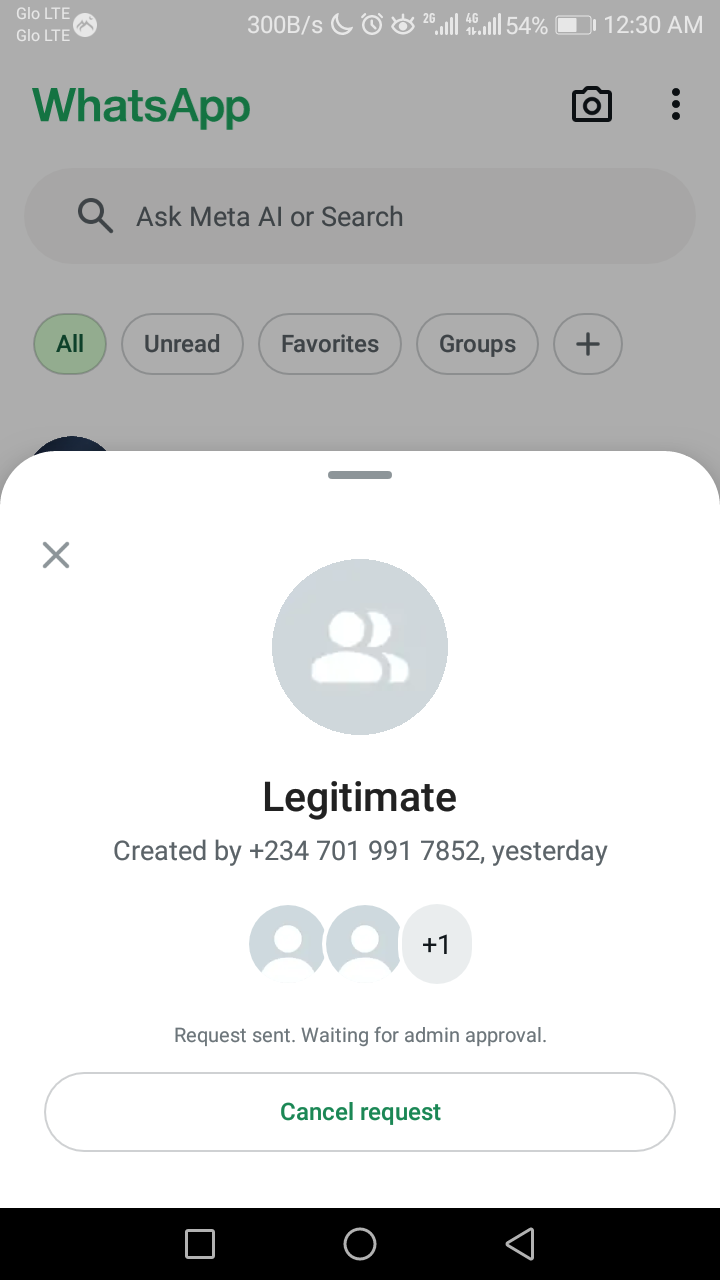Screen dimensions: 720x1280
Task: Add a new chat list filter
Action: (588, 344)
